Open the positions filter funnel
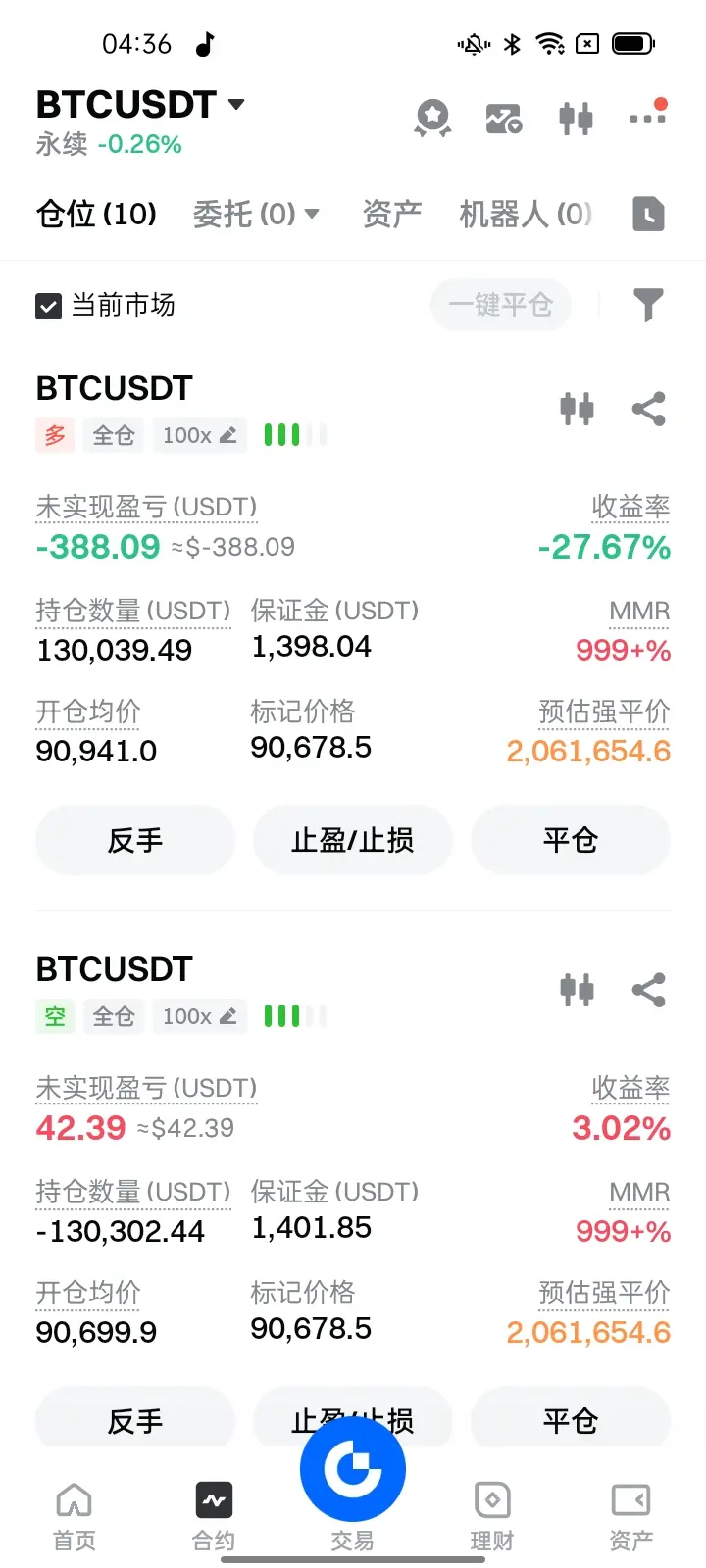Screen dimensions: 706x1568 (x=648, y=305)
